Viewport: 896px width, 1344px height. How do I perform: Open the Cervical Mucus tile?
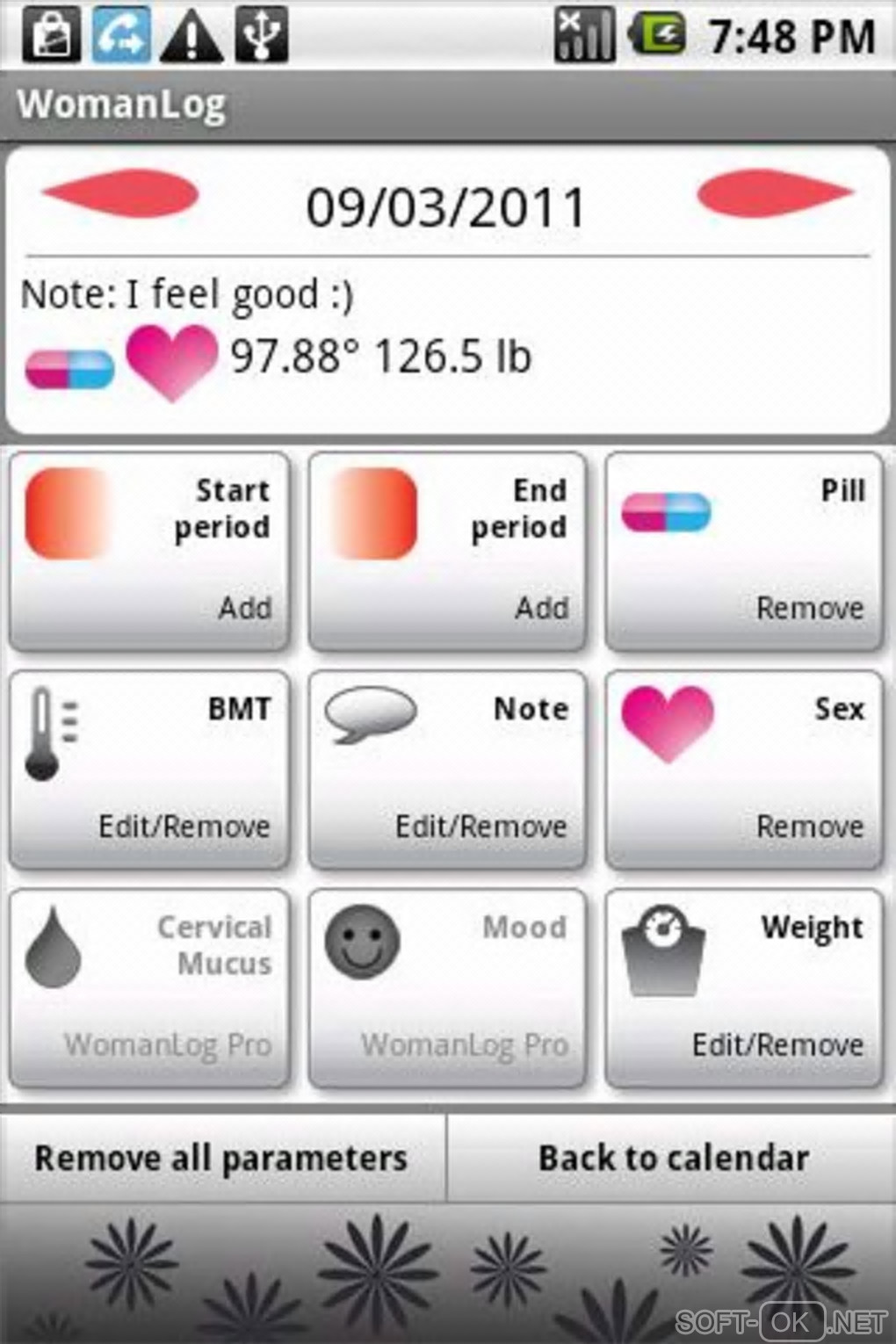[149, 988]
